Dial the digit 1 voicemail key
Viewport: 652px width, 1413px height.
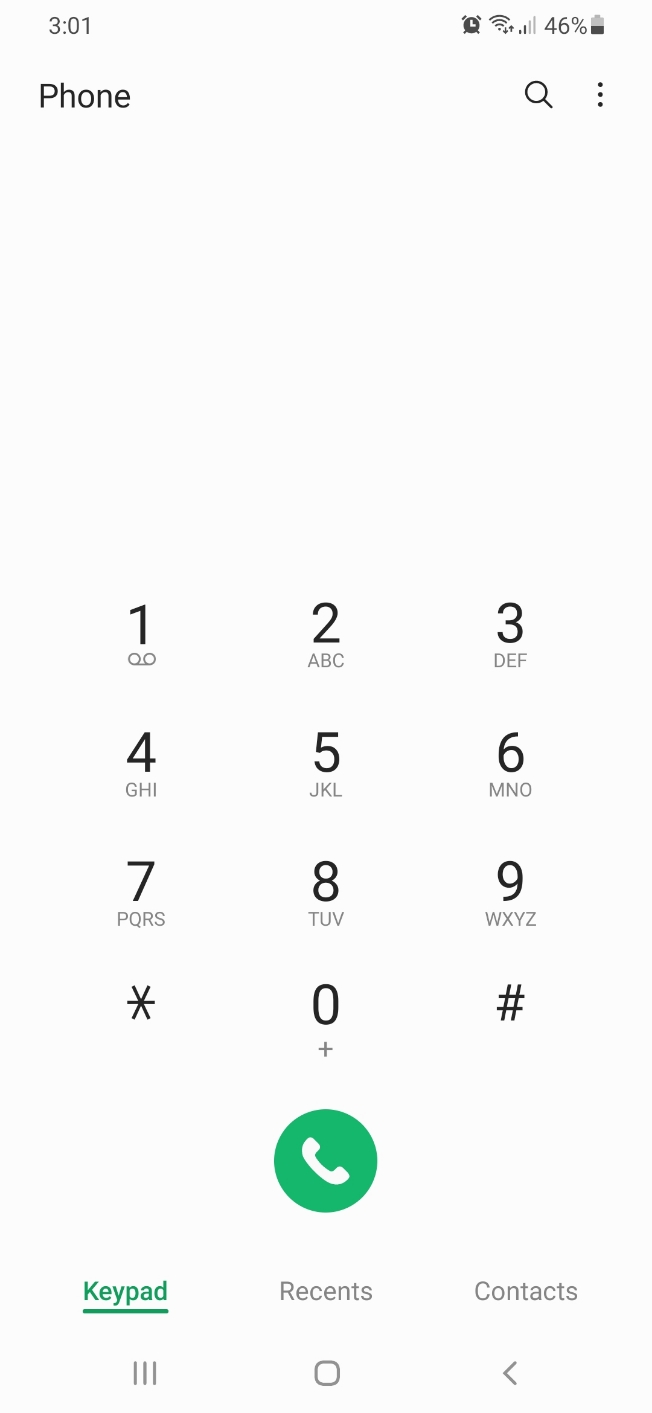[141, 634]
